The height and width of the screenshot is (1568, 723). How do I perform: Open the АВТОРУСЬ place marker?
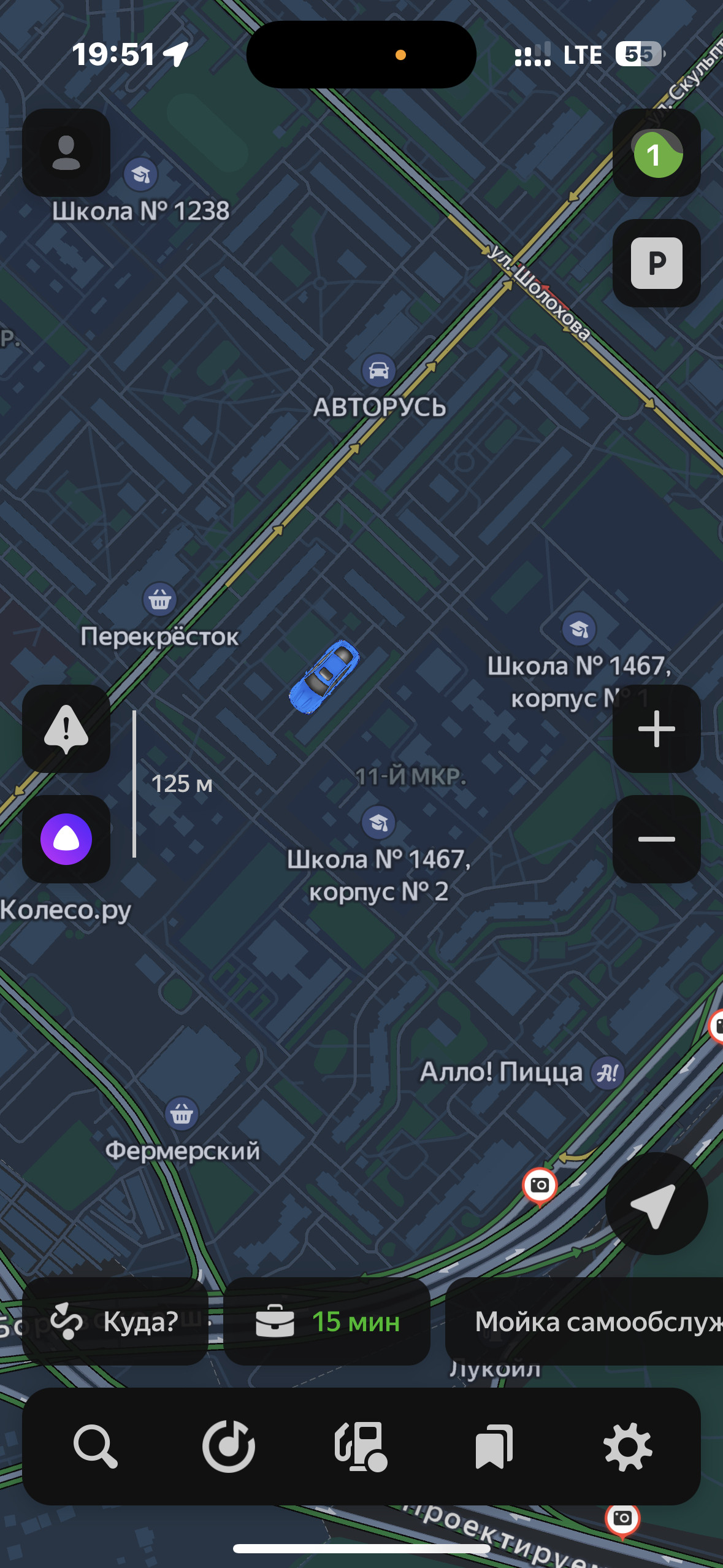click(x=379, y=371)
